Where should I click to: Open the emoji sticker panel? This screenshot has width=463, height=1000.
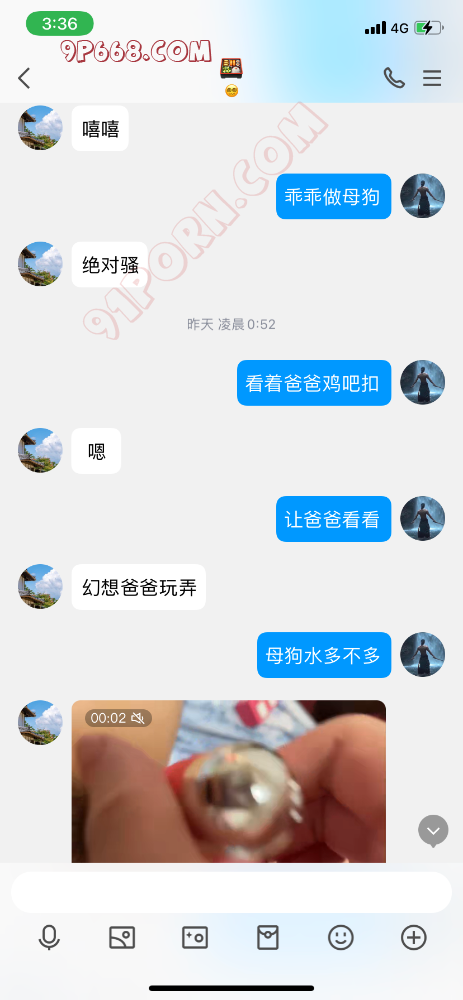[341, 938]
